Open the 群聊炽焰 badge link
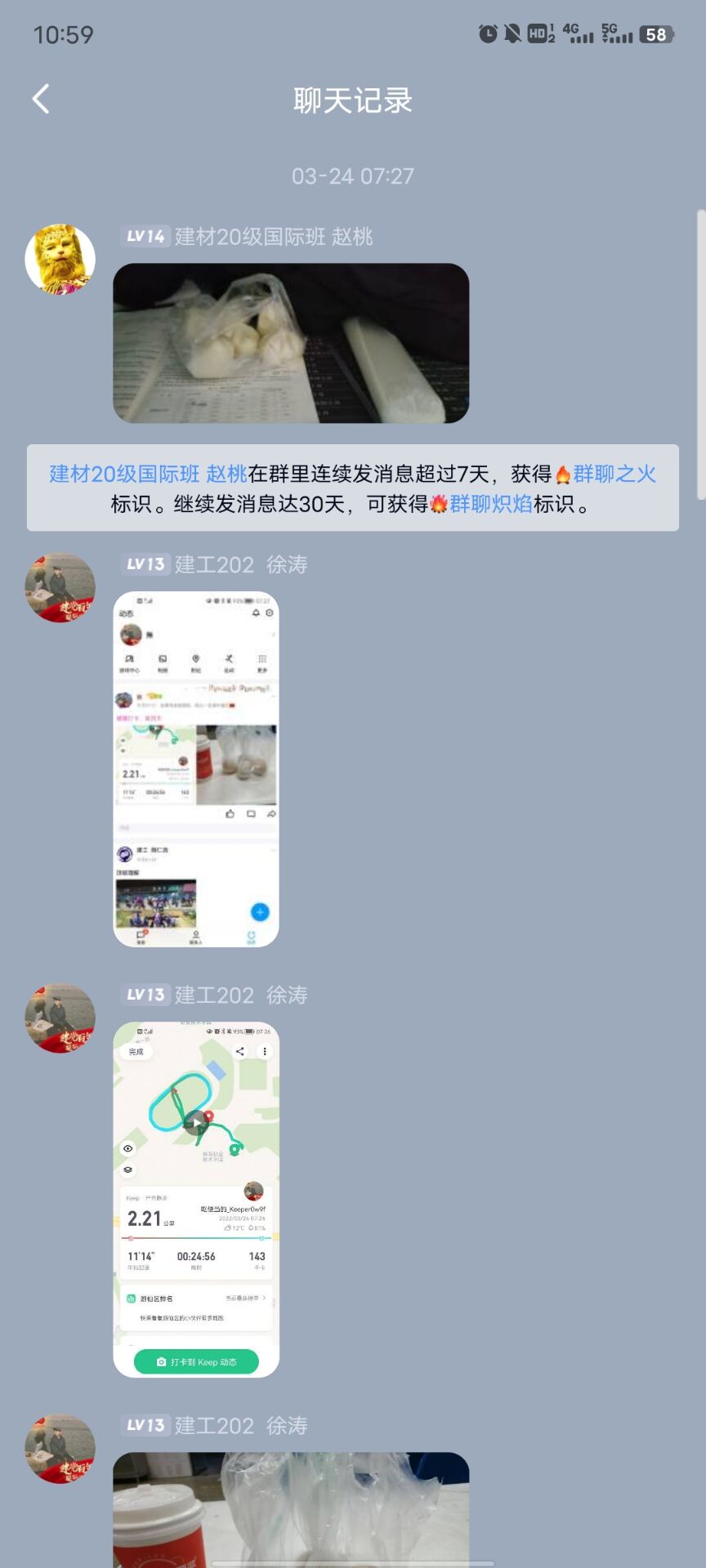The image size is (706, 1568). pyautogui.click(x=490, y=504)
